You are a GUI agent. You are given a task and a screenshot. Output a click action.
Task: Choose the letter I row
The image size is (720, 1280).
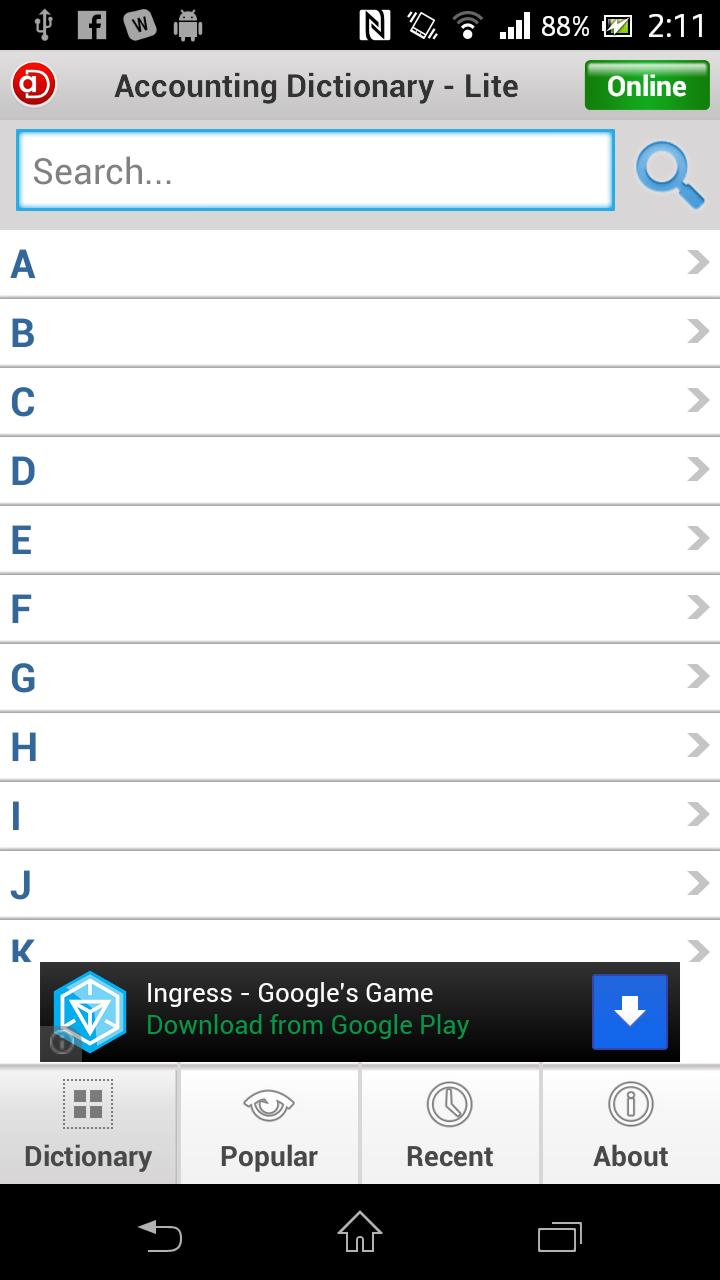click(x=360, y=815)
